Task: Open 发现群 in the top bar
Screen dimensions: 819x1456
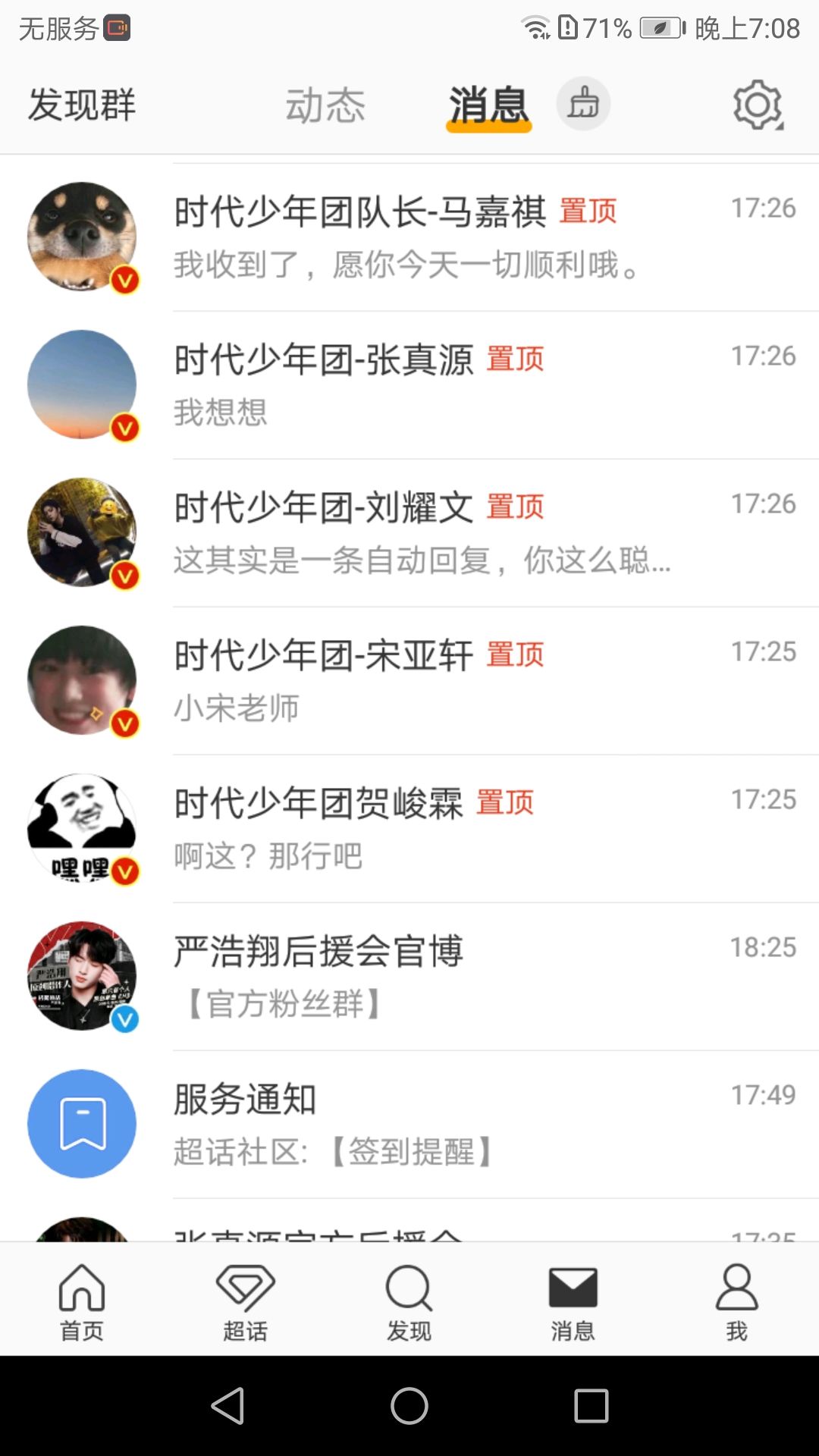Action: coord(82,105)
